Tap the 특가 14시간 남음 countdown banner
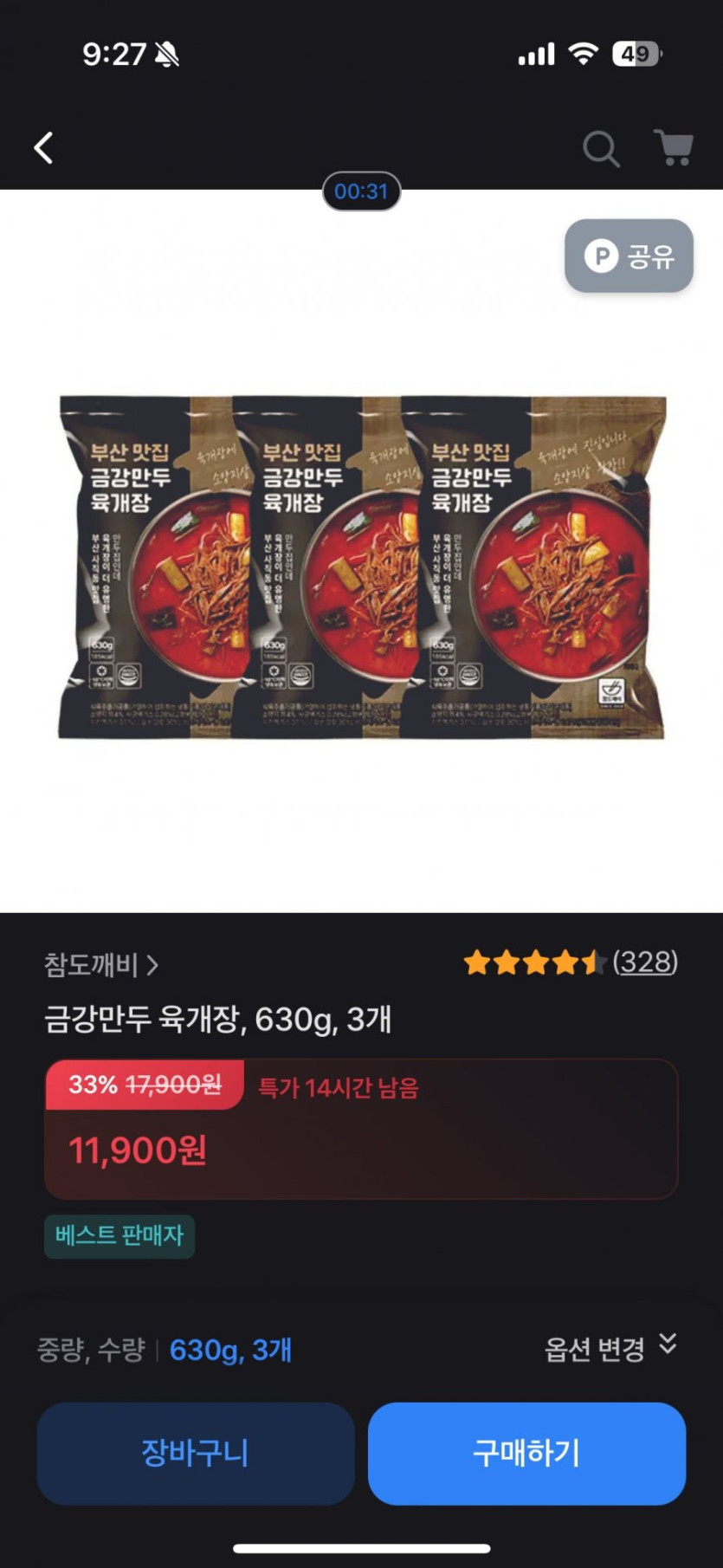Screen dimensions: 723x1568 338,1088
